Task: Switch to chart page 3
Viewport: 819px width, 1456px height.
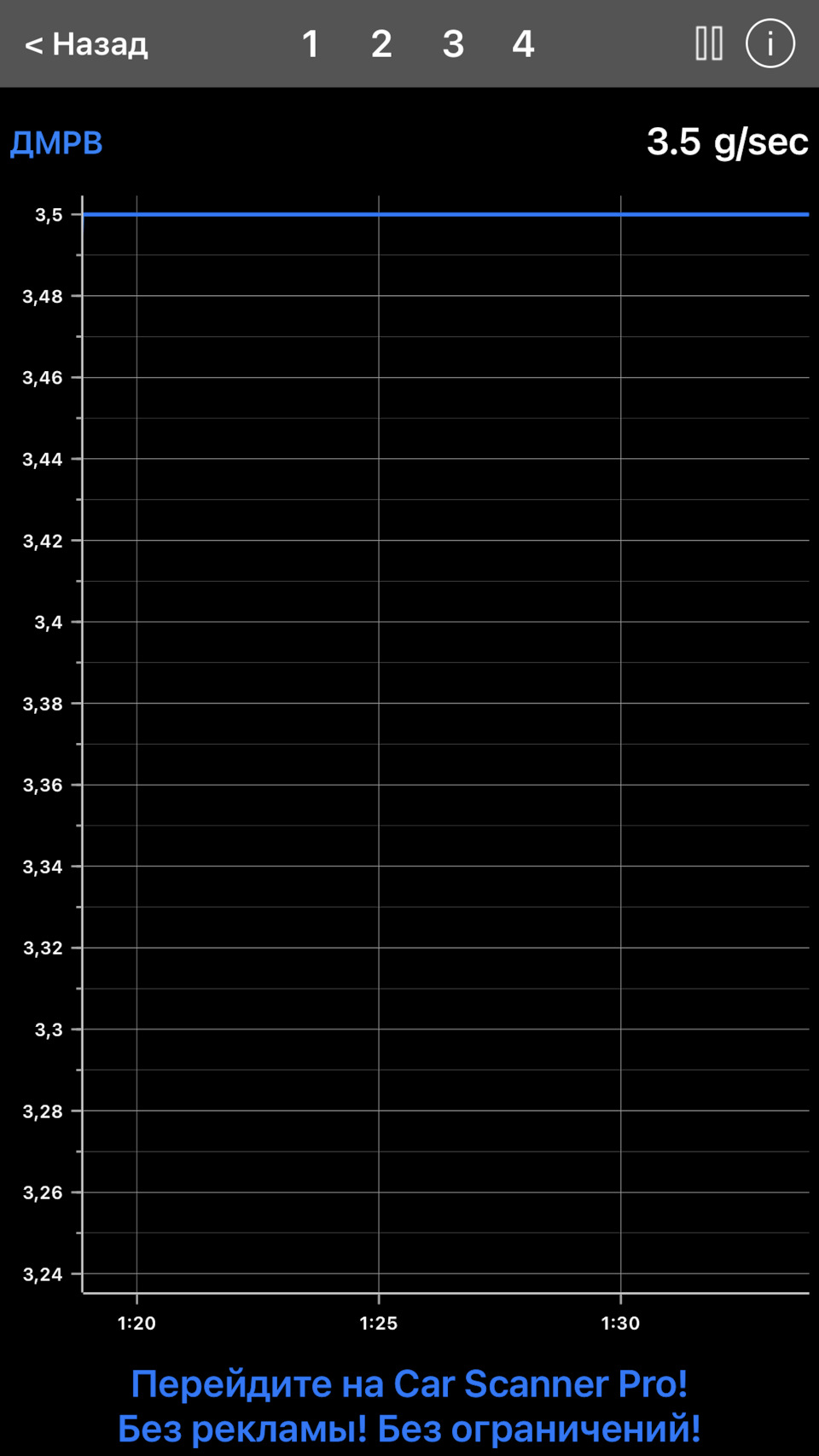Action: click(453, 44)
